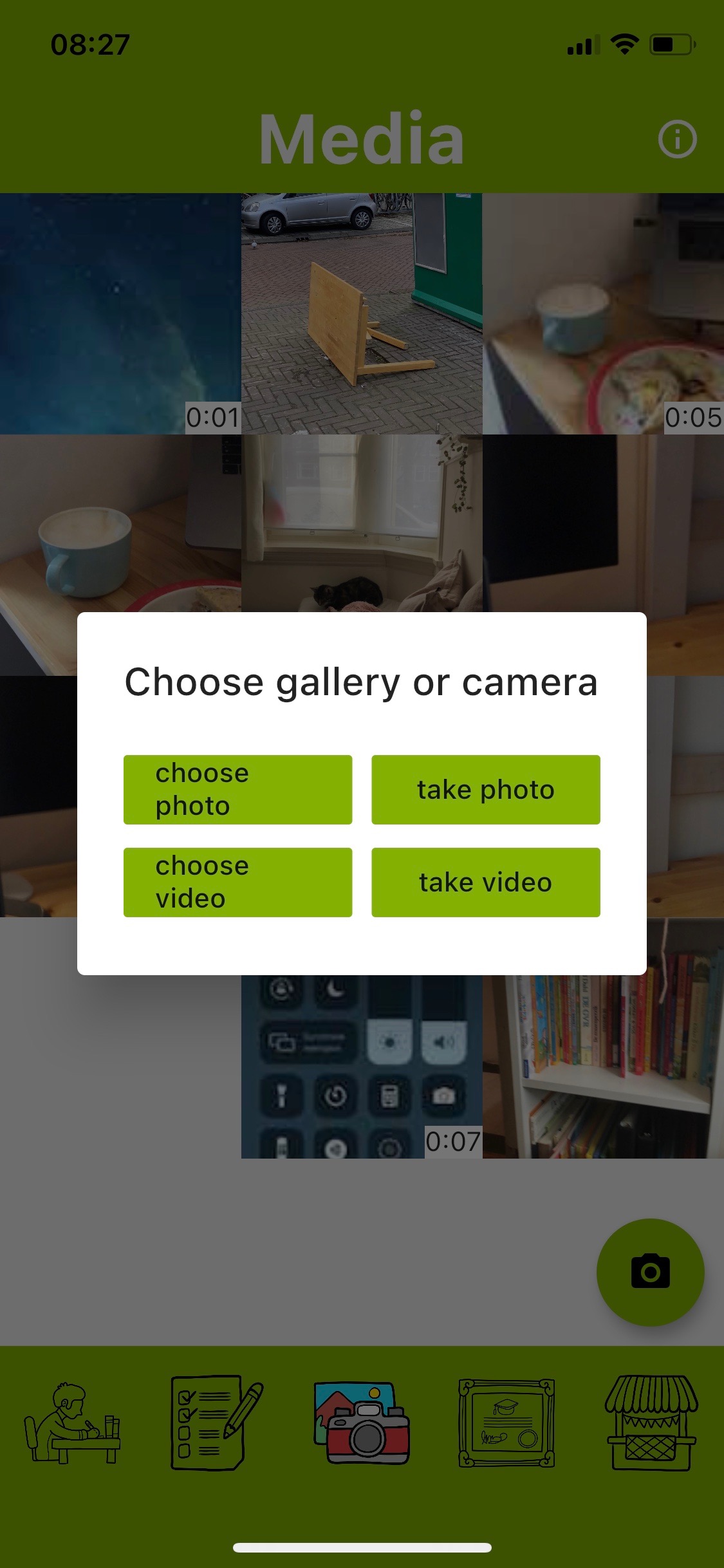Tap the camera floating action button

(650, 1272)
